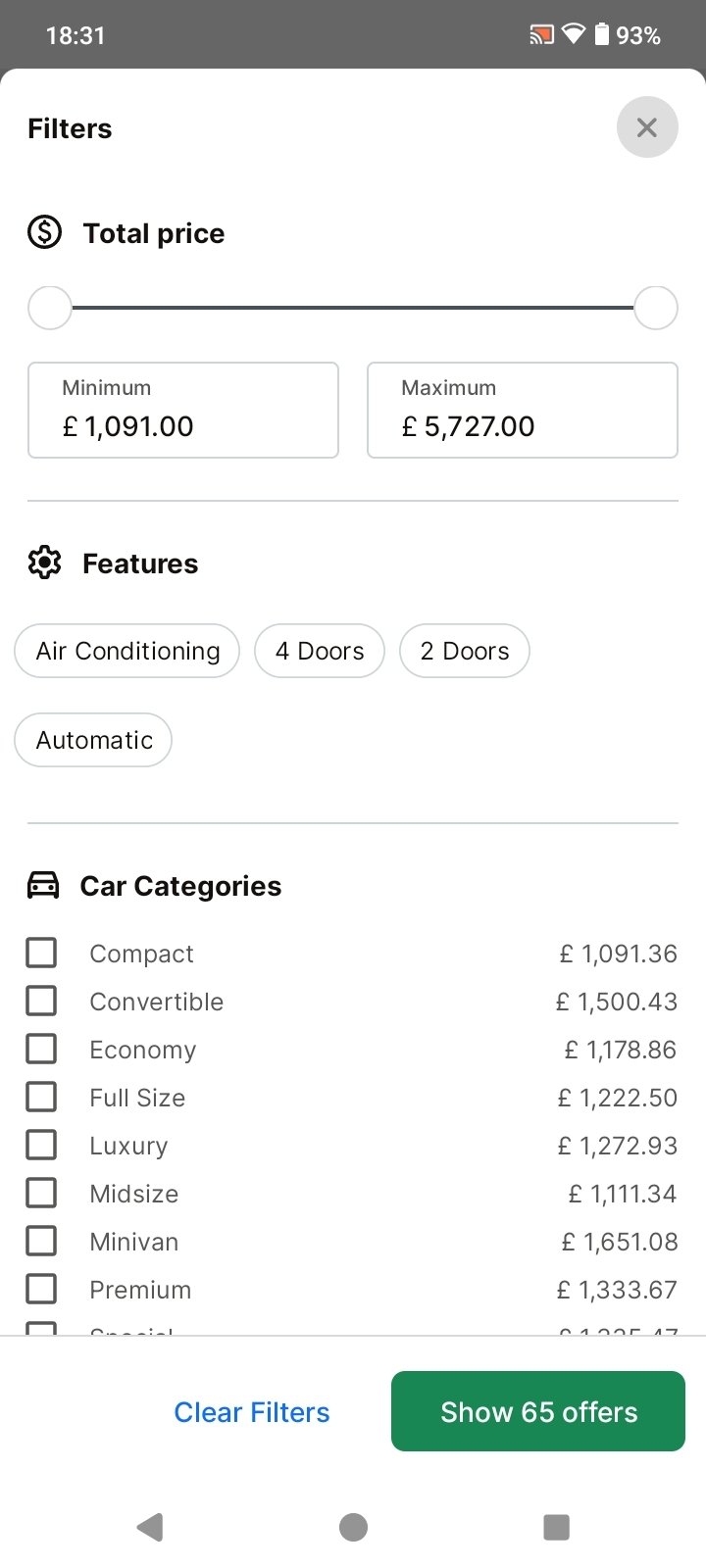Tap the minimum price slider handle
The height and width of the screenshot is (1568, 706).
click(x=50, y=308)
